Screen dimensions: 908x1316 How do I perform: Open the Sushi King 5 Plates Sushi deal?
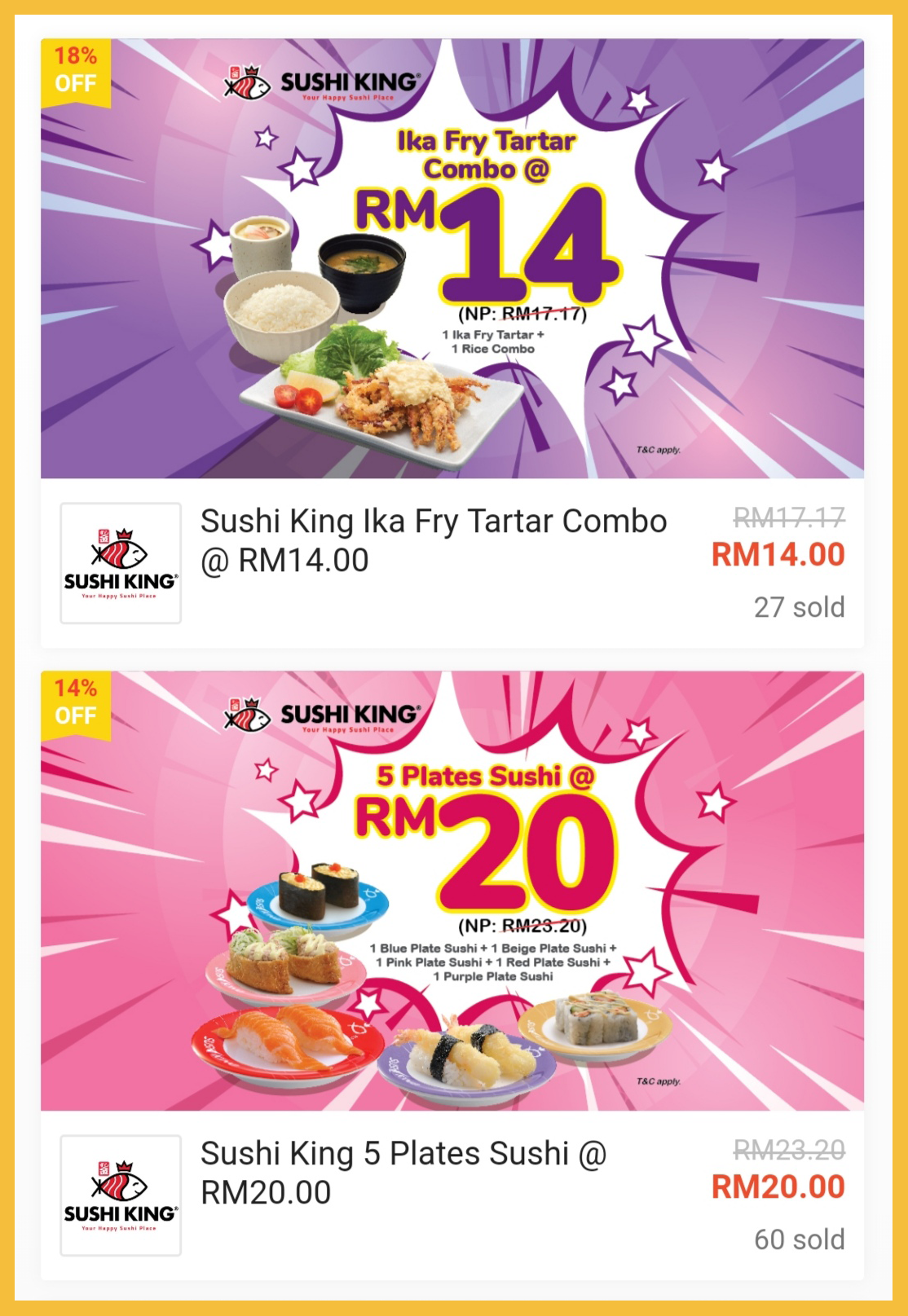pos(403,1173)
